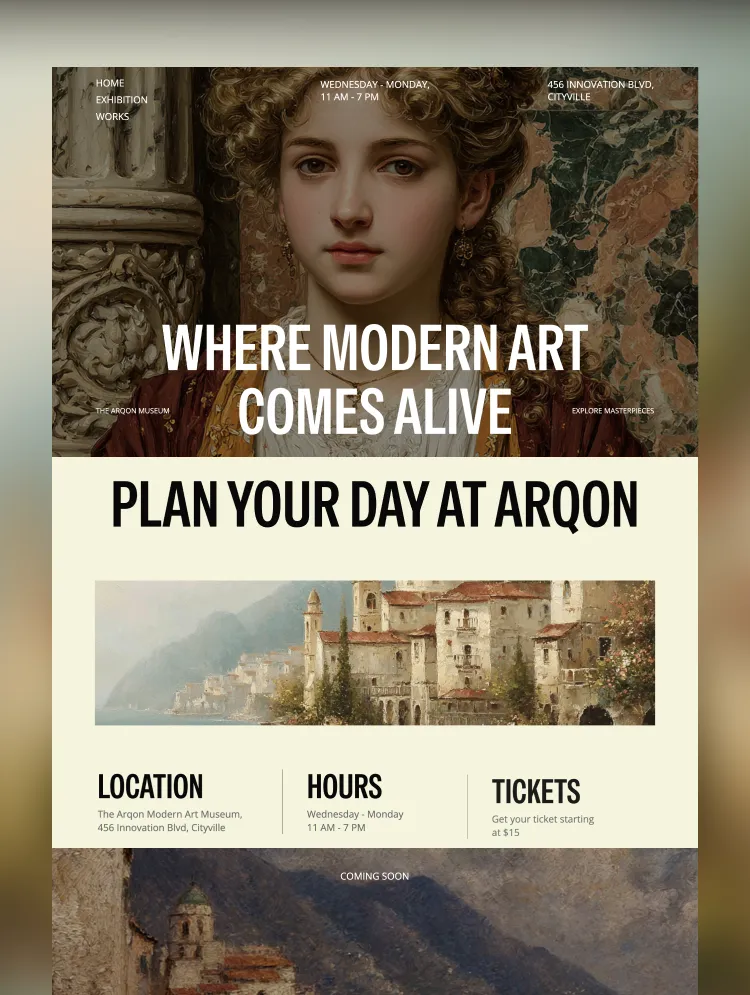
Task: Open the HOME navigation link
Action: 110,83
